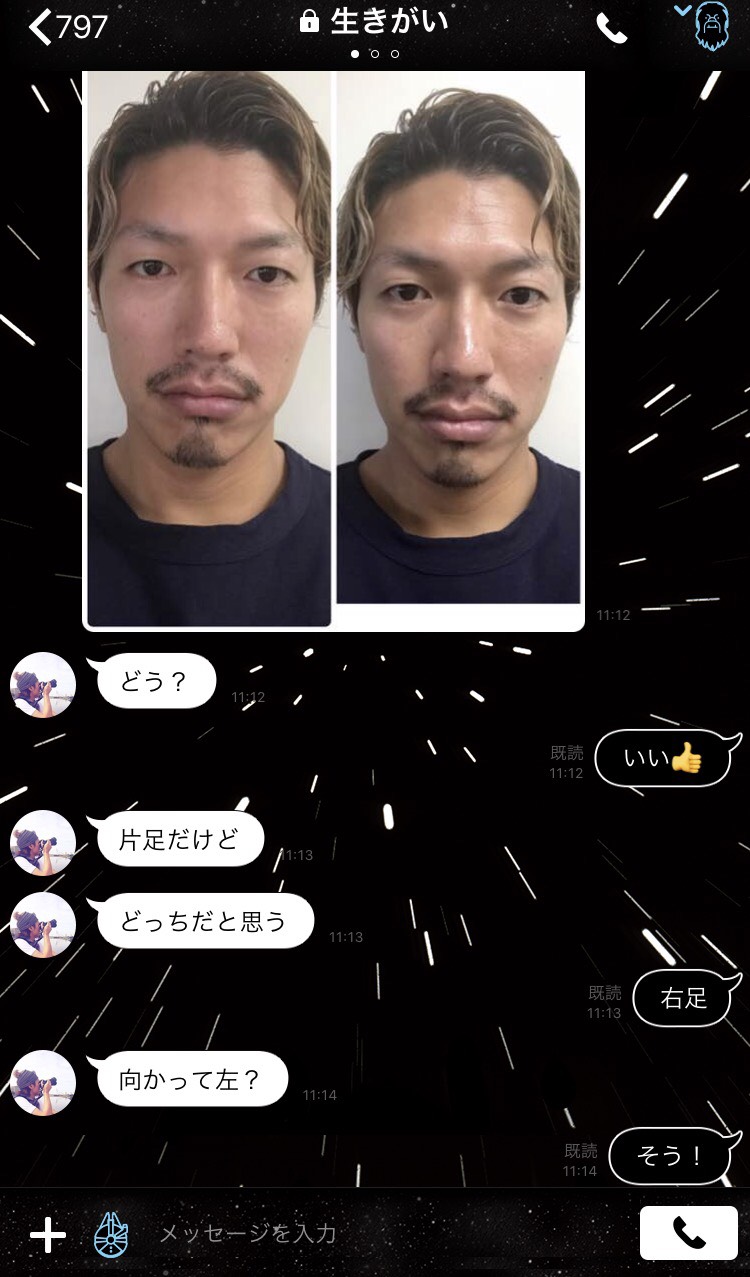Open the plus attachment menu
Viewport: 750px width, 1277px height.
tap(47, 1235)
